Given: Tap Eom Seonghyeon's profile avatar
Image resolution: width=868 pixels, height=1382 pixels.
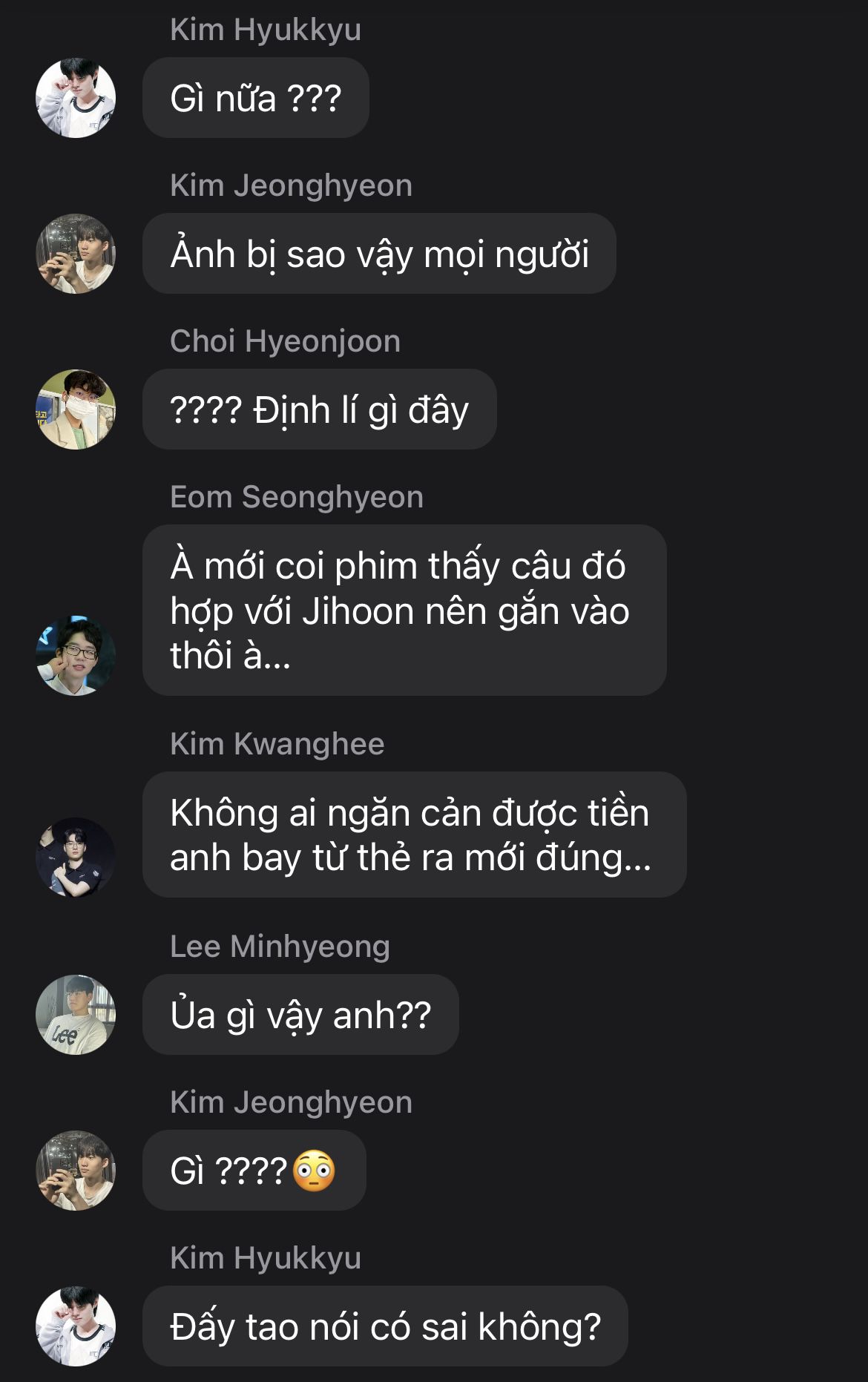Looking at the screenshot, I should (76, 656).
